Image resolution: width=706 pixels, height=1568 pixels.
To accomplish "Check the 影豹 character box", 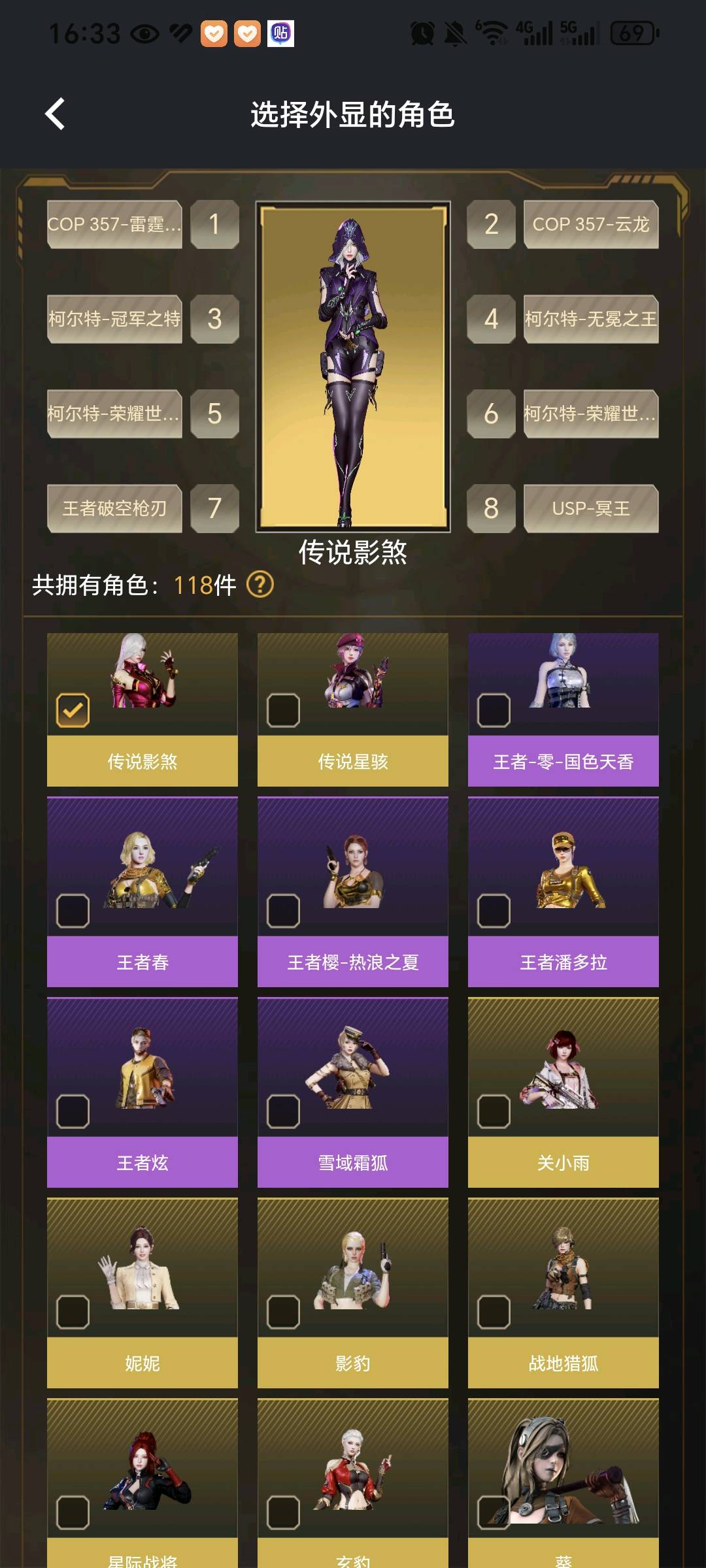I will point(283,1312).
